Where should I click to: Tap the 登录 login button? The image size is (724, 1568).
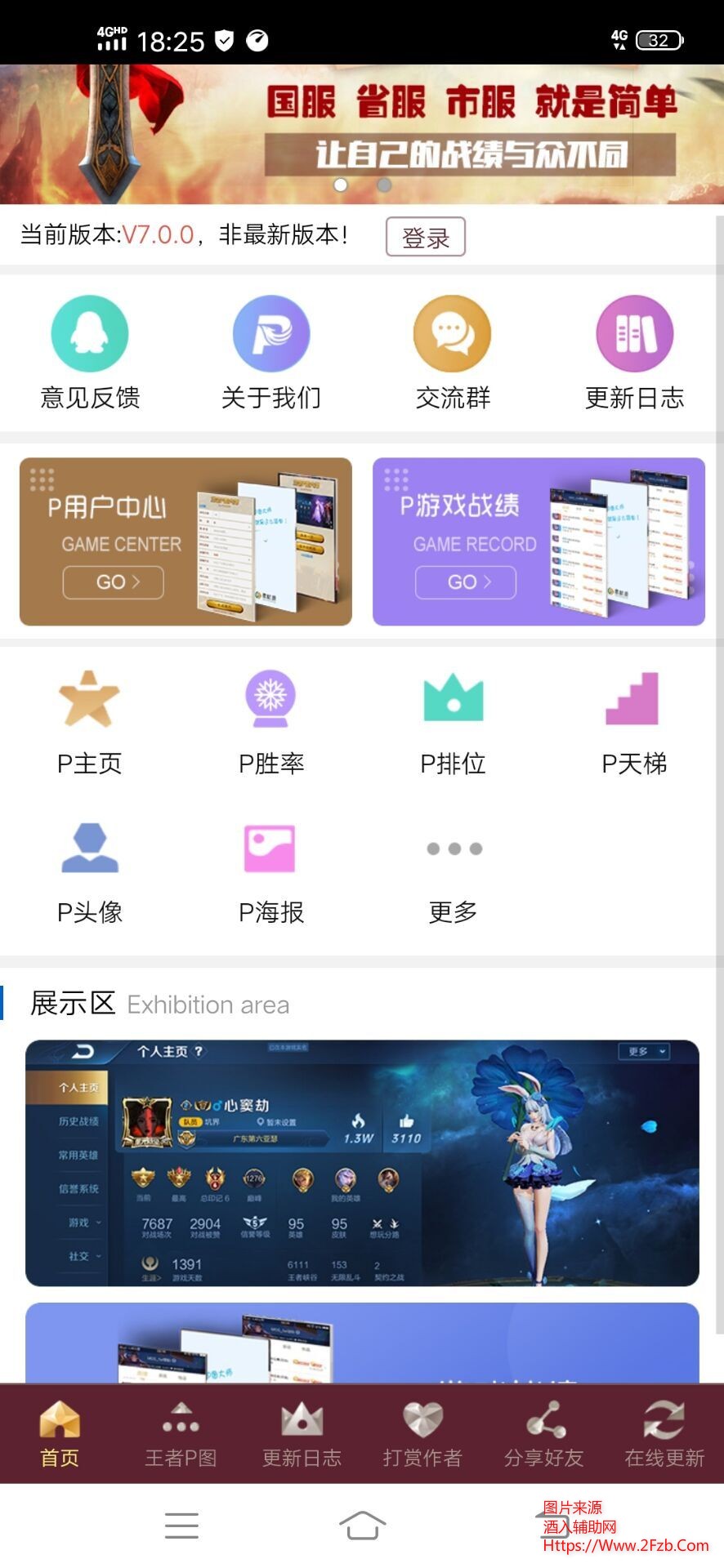click(x=427, y=237)
